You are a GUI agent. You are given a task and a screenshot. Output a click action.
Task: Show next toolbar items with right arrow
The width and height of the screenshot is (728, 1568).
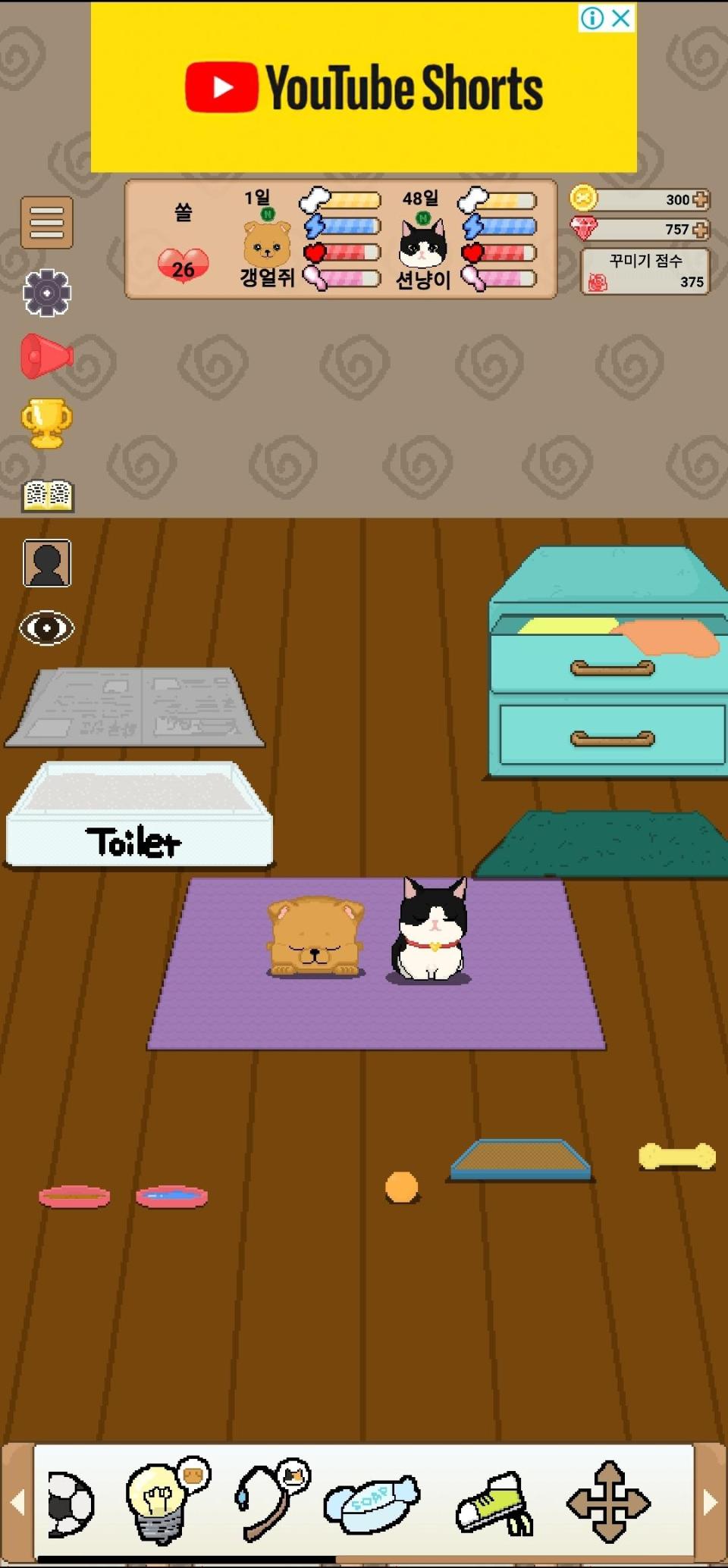coord(711,1502)
